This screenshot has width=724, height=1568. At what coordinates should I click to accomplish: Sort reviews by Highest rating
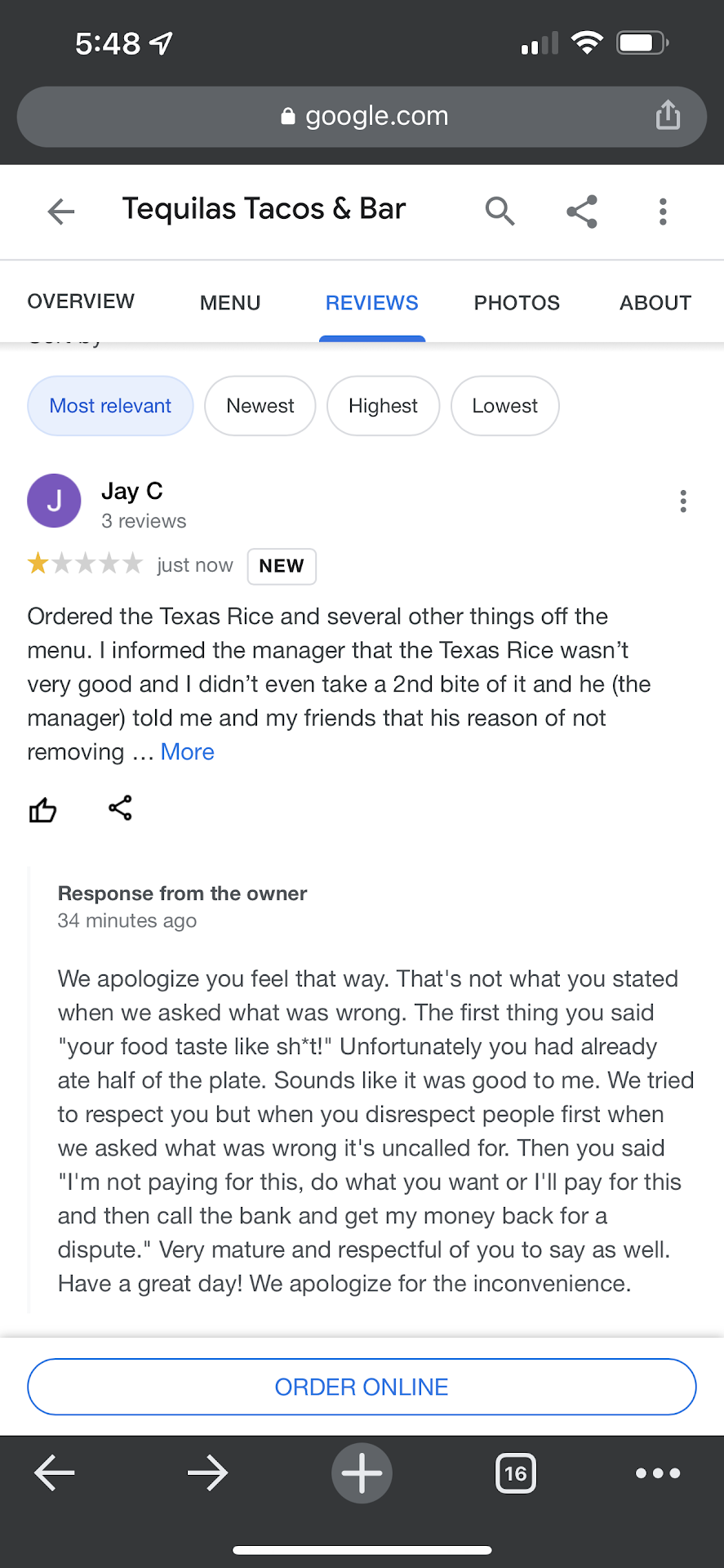click(x=383, y=406)
